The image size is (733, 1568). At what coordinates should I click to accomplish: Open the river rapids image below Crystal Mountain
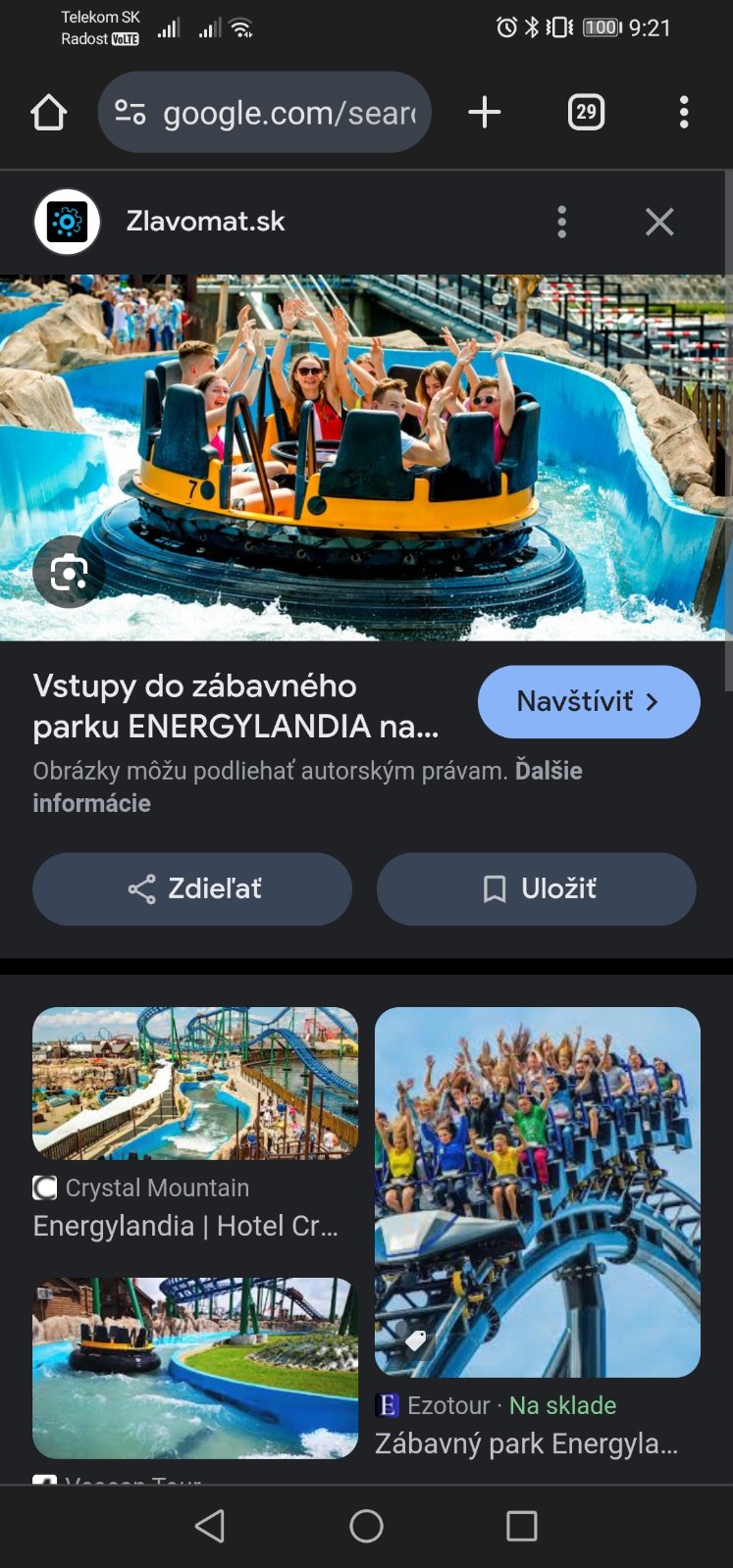tap(194, 1367)
